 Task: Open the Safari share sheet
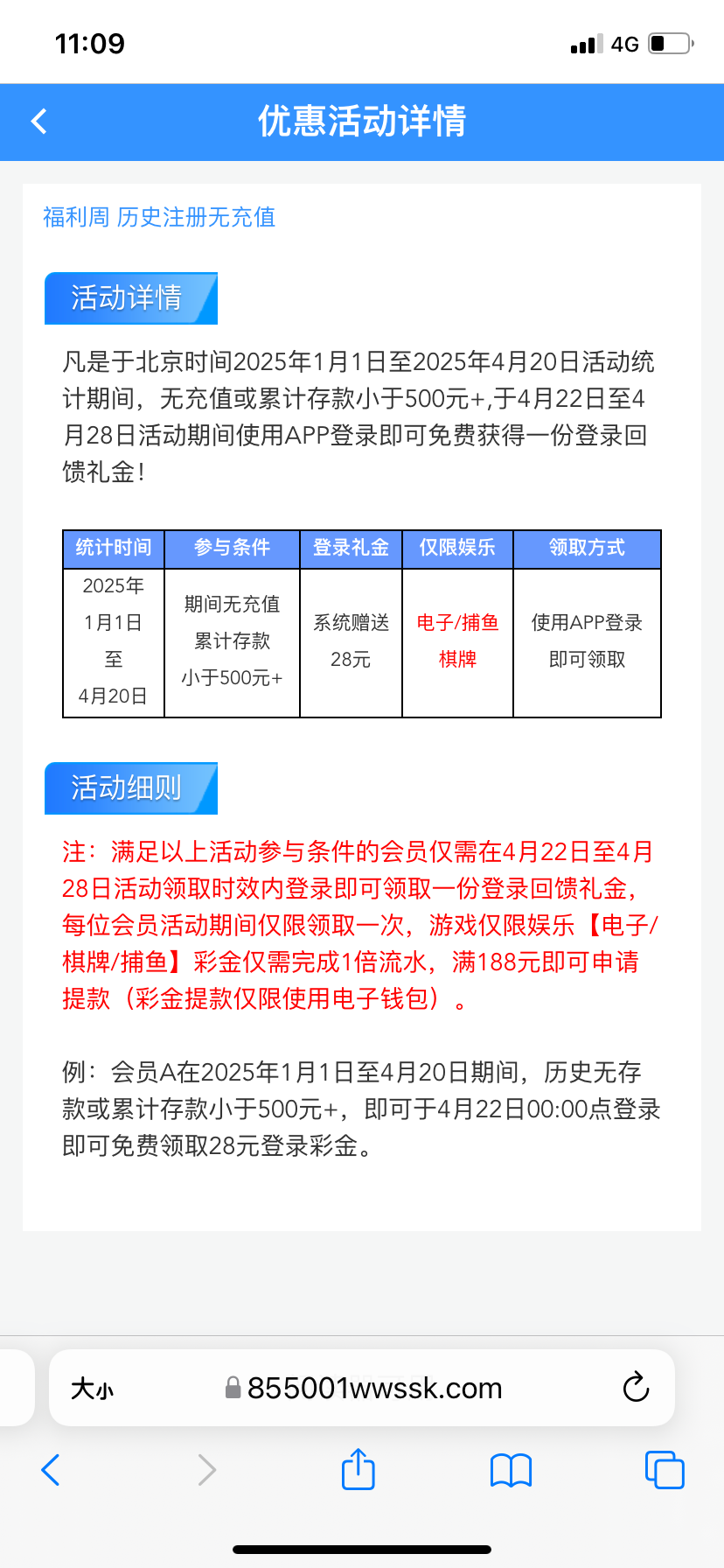(x=358, y=1468)
